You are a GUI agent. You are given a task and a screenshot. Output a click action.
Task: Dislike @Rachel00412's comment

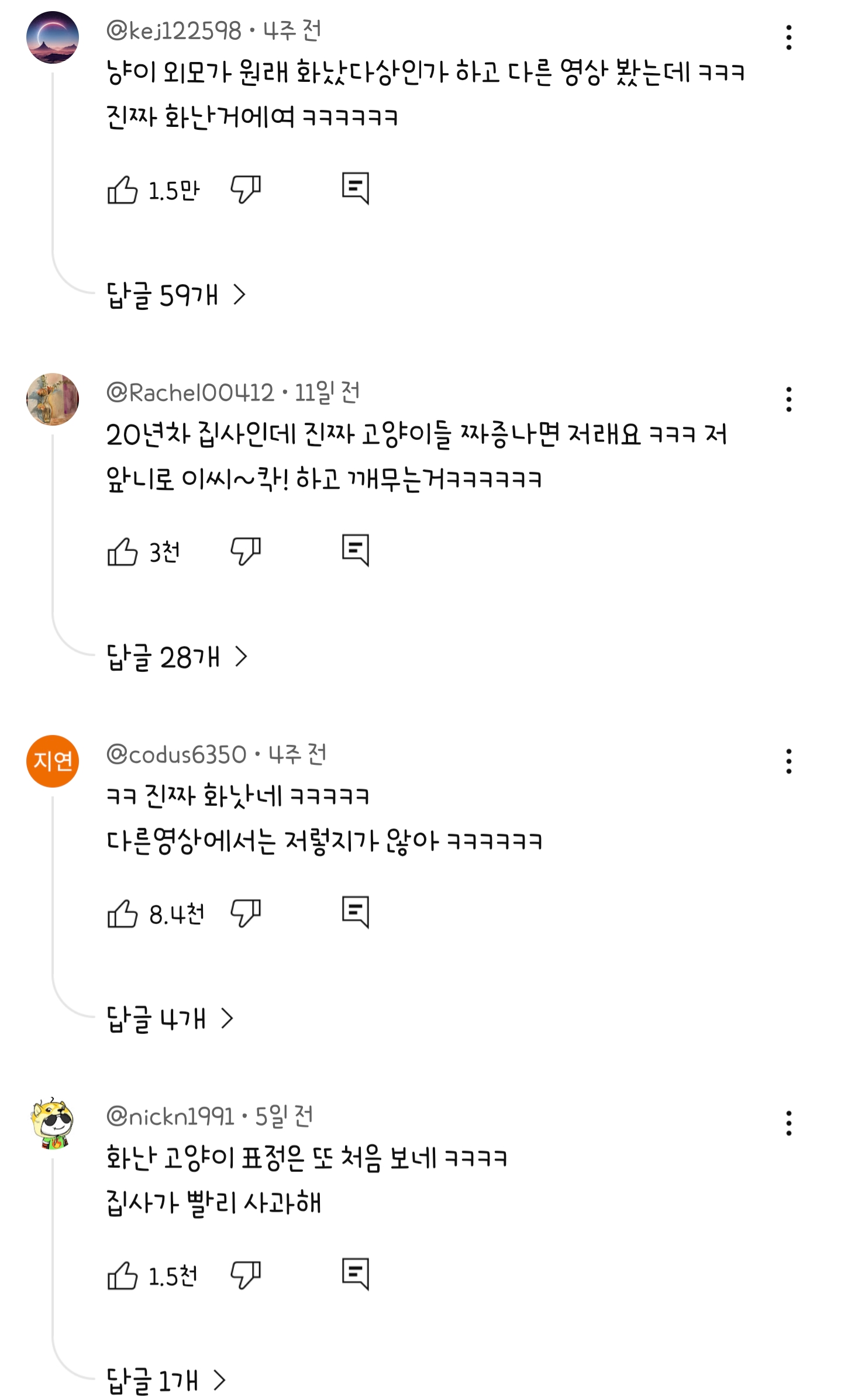click(246, 551)
